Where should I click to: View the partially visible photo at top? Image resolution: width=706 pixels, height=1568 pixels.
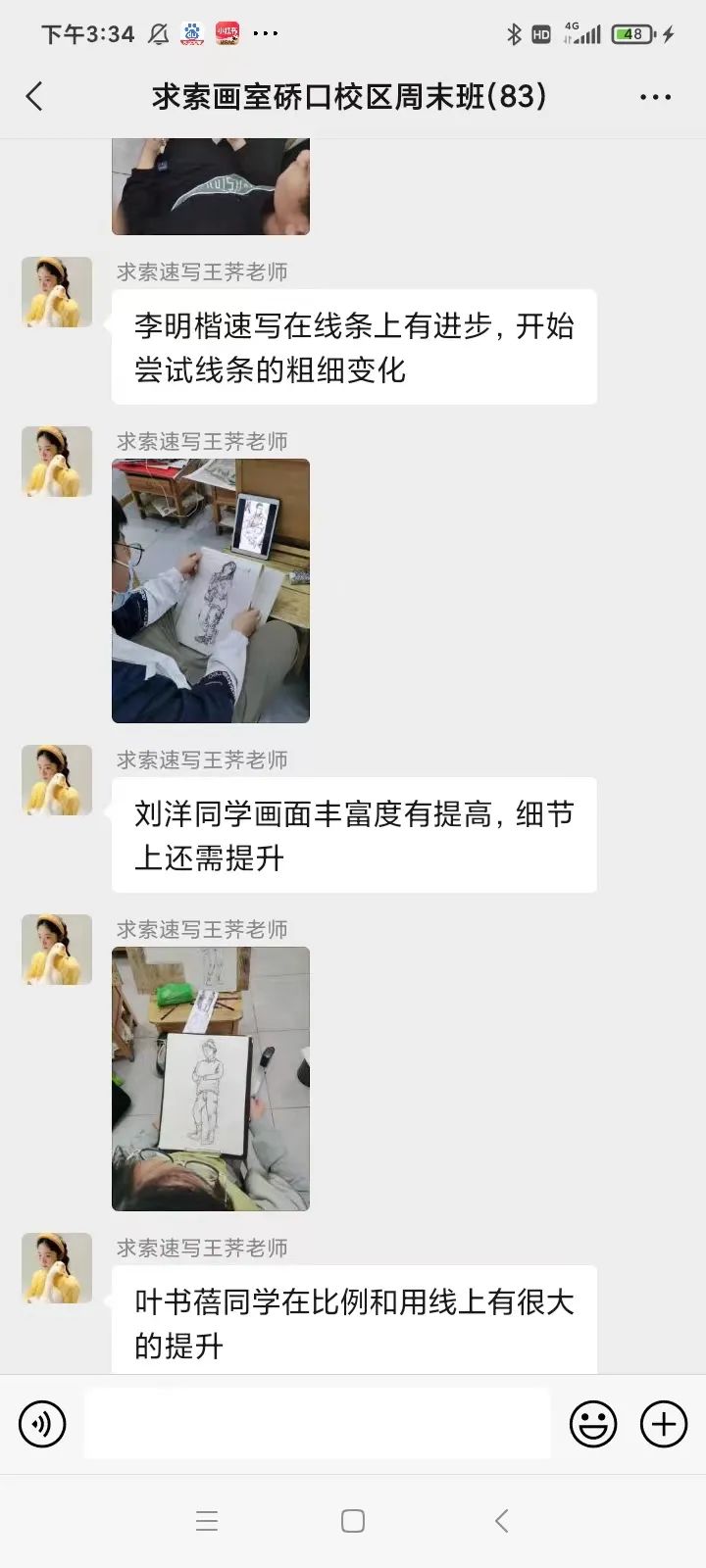[x=211, y=186]
